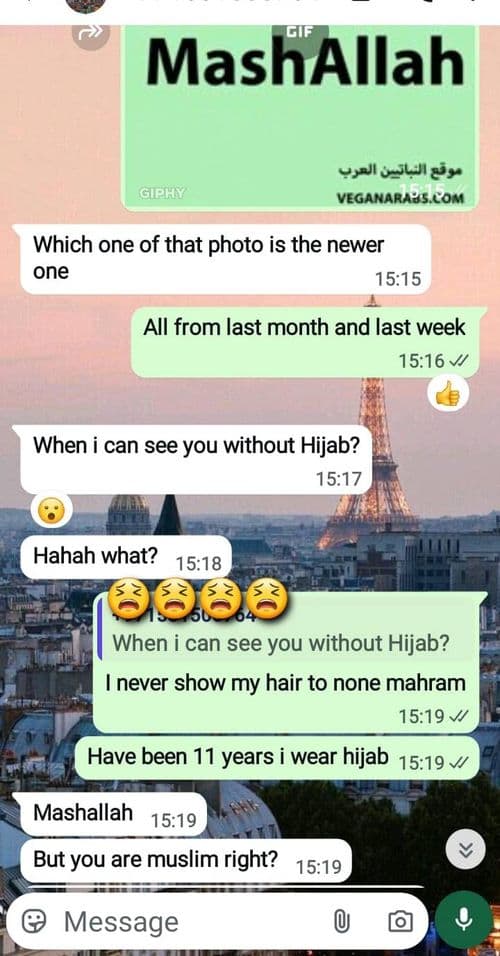View the thumbs up reaction details
This screenshot has height=956, width=500.
448,393
